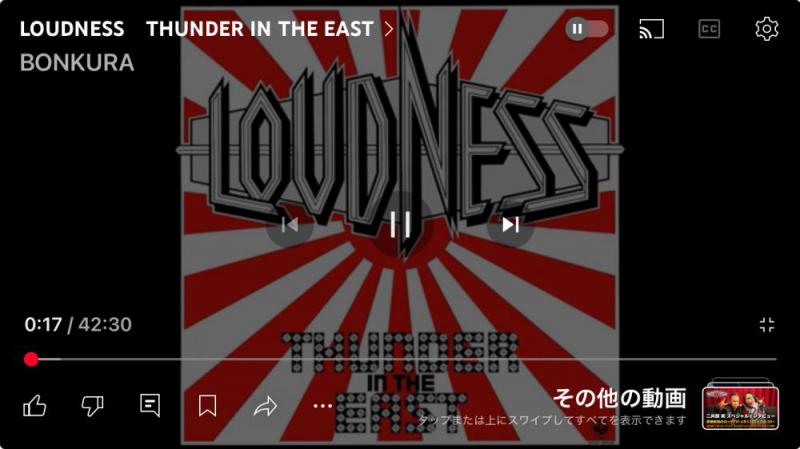The width and height of the screenshot is (800, 449).
Task: Skip to the next video
Action: (x=510, y=225)
